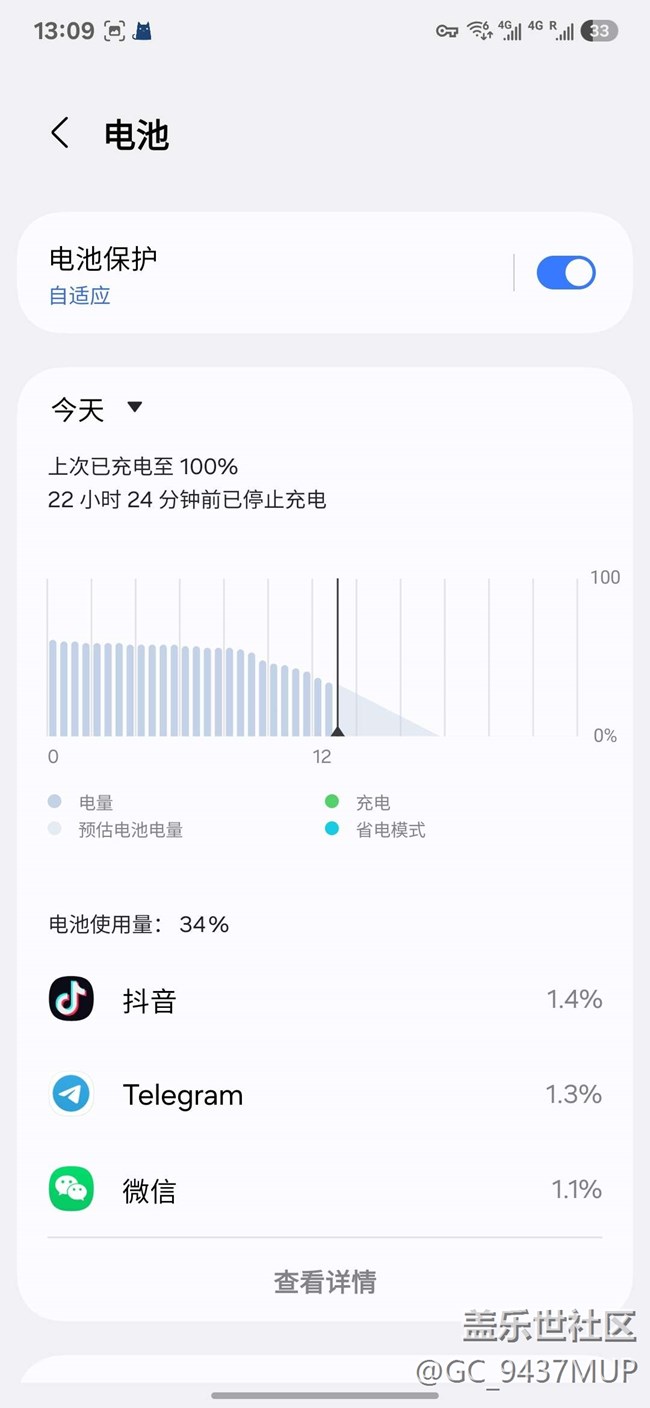The width and height of the screenshot is (650, 1408).
Task: Toggle the 电池保护 switch off
Action: point(566,272)
